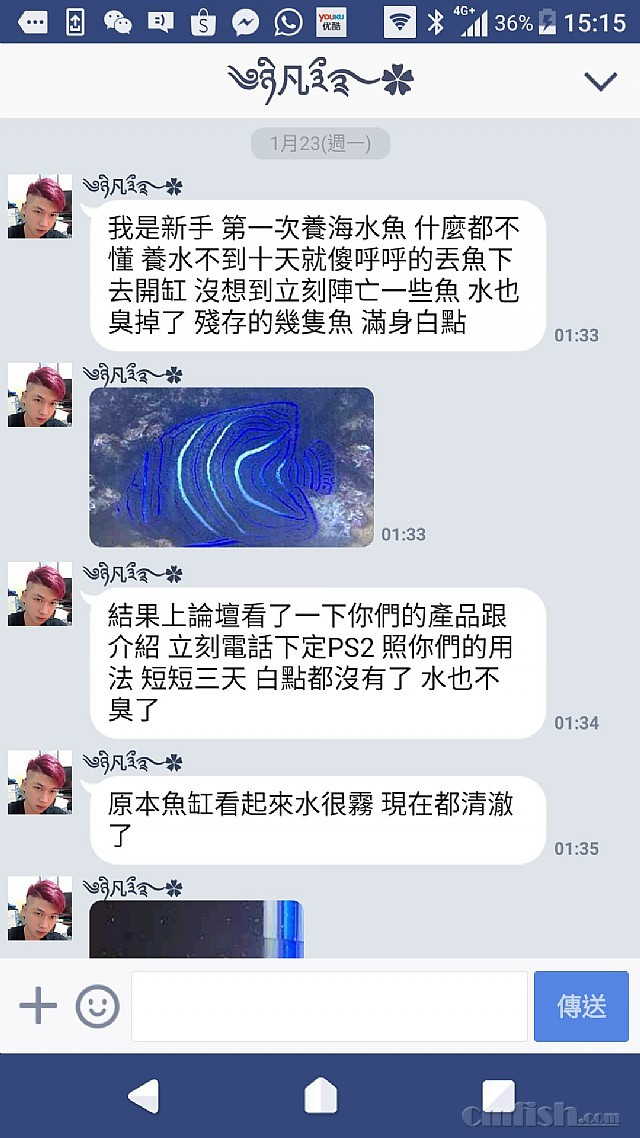
Task: Expand the chat options chevron
Action: [x=601, y=81]
